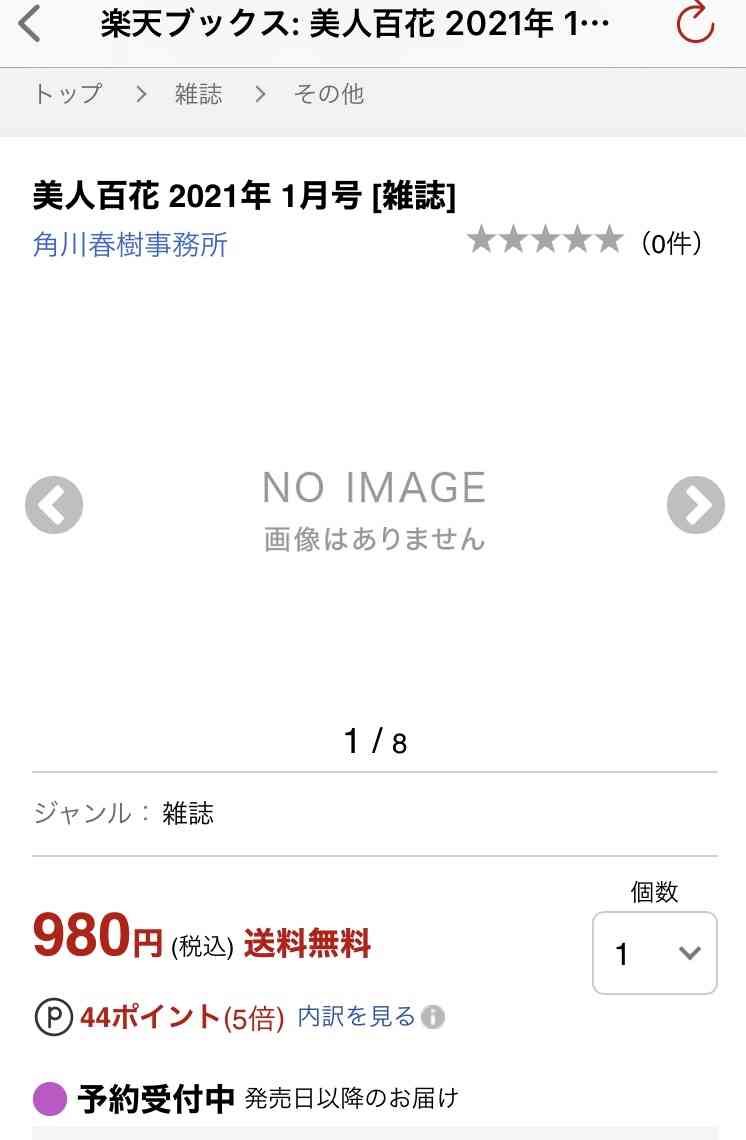Image resolution: width=746 pixels, height=1140 pixels.
Task: Tap the star rating next to (0件)
Action: 546,240
